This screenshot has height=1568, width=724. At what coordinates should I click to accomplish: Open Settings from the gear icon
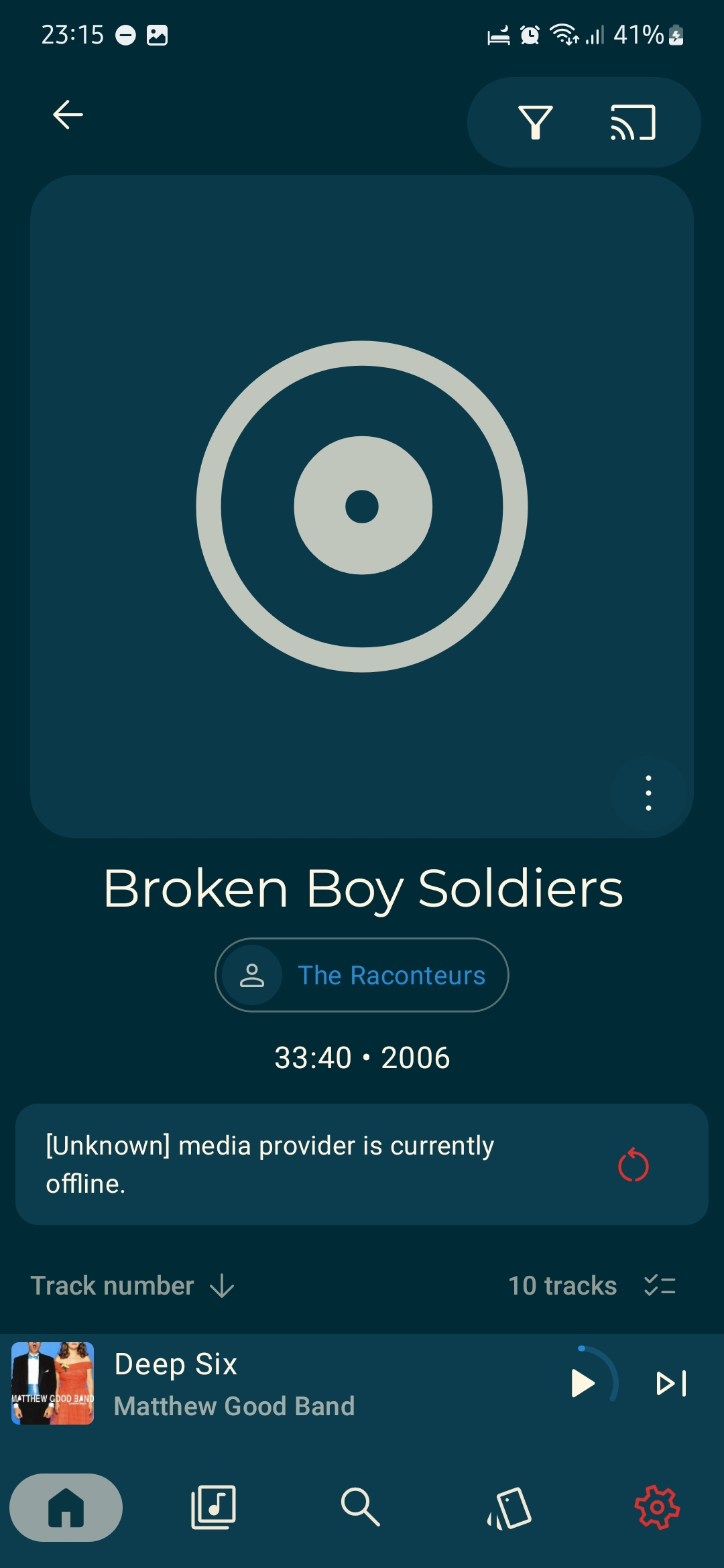[657, 1508]
